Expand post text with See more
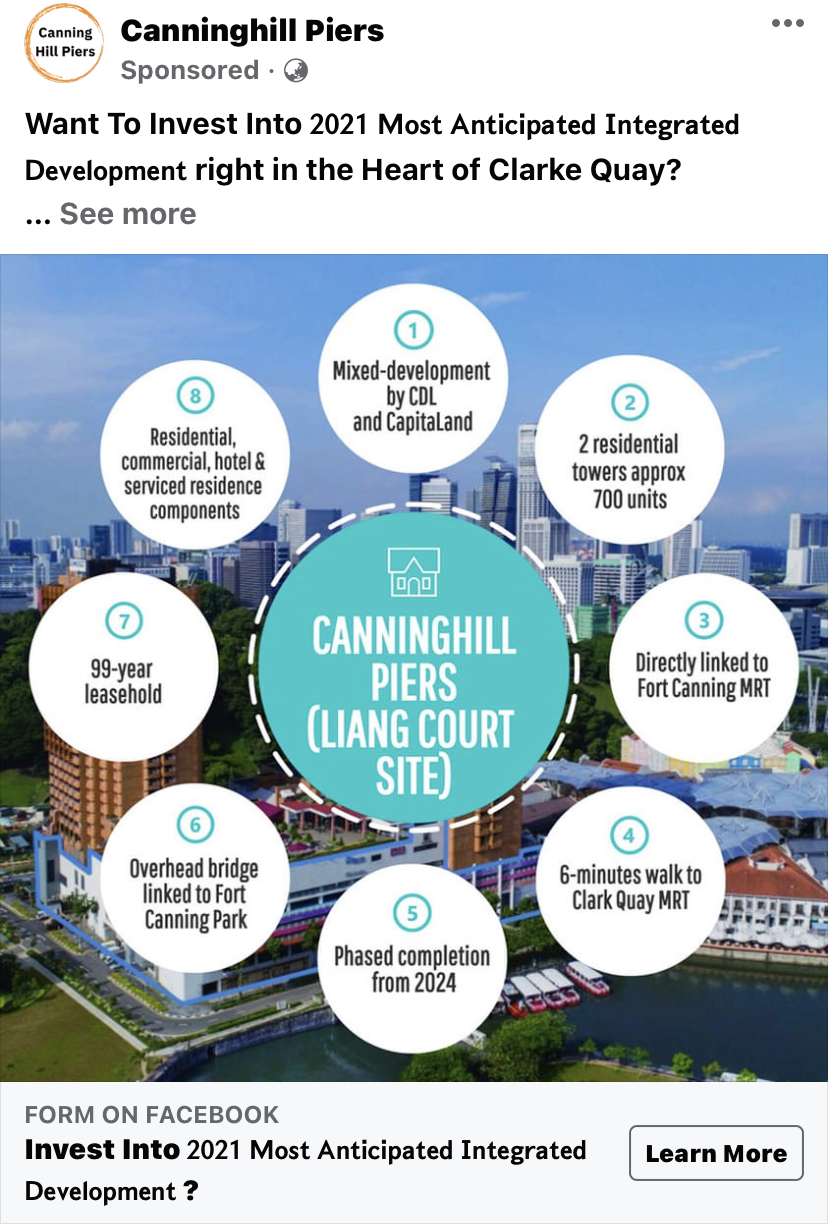 tap(128, 213)
